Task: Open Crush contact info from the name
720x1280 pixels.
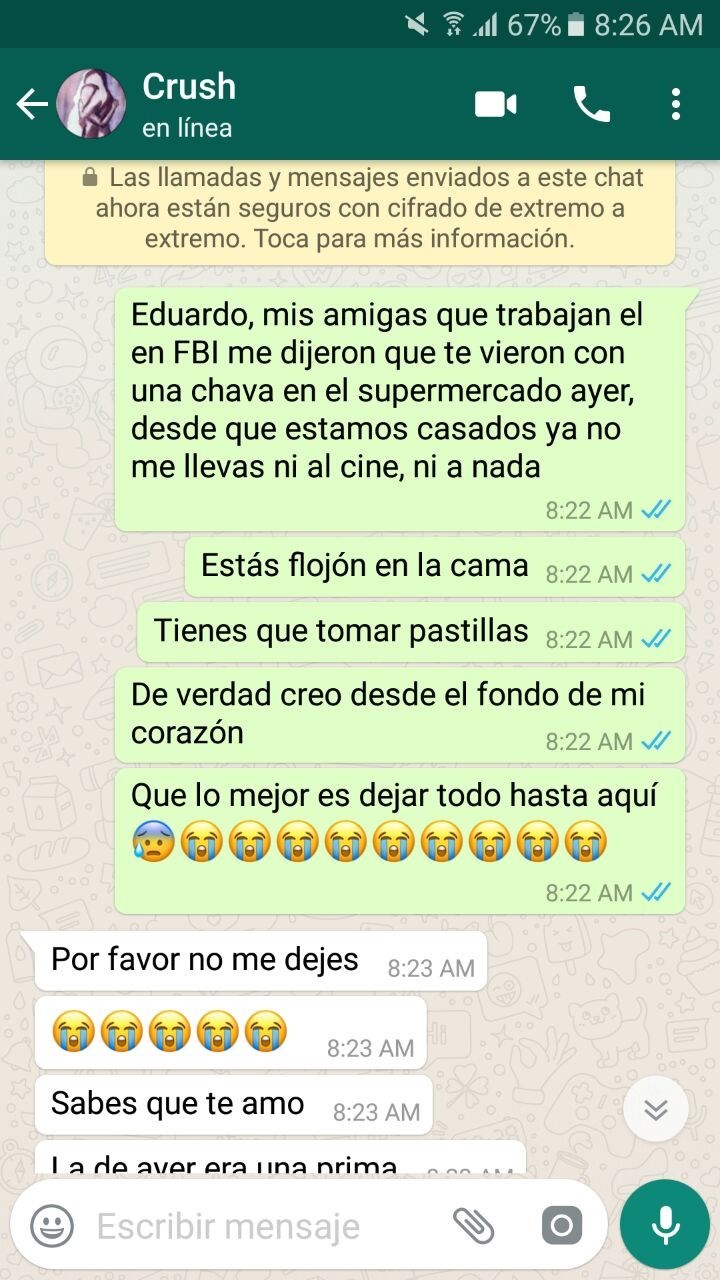Action: click(189, 88)
